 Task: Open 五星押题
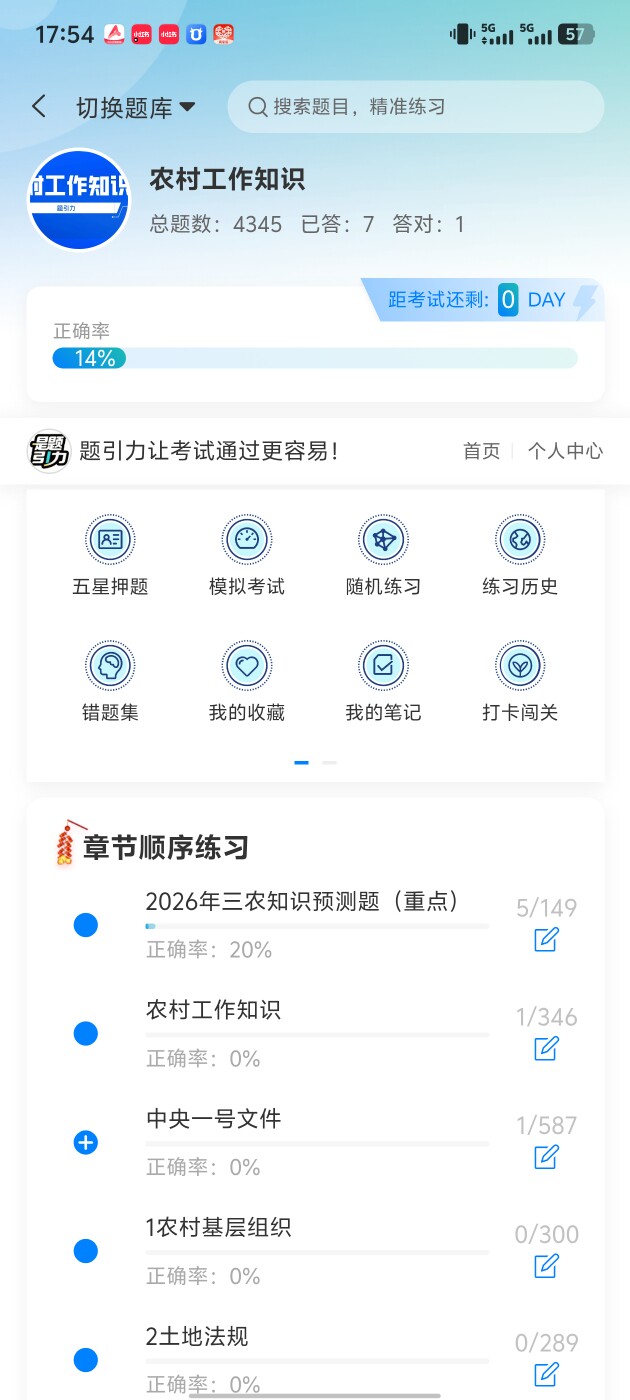110,556
